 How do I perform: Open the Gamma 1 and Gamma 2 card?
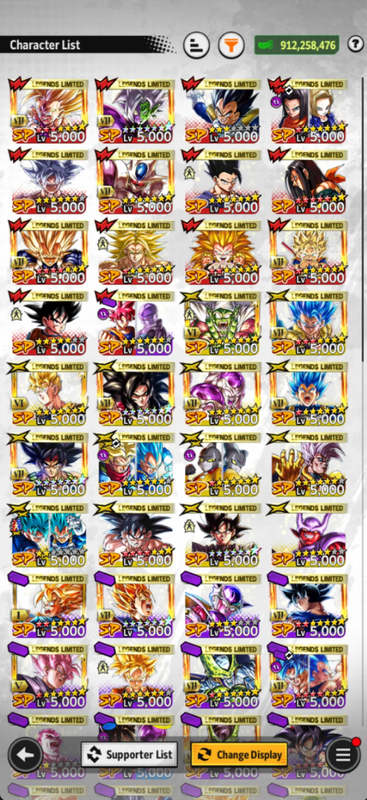(x=222, y=465)
